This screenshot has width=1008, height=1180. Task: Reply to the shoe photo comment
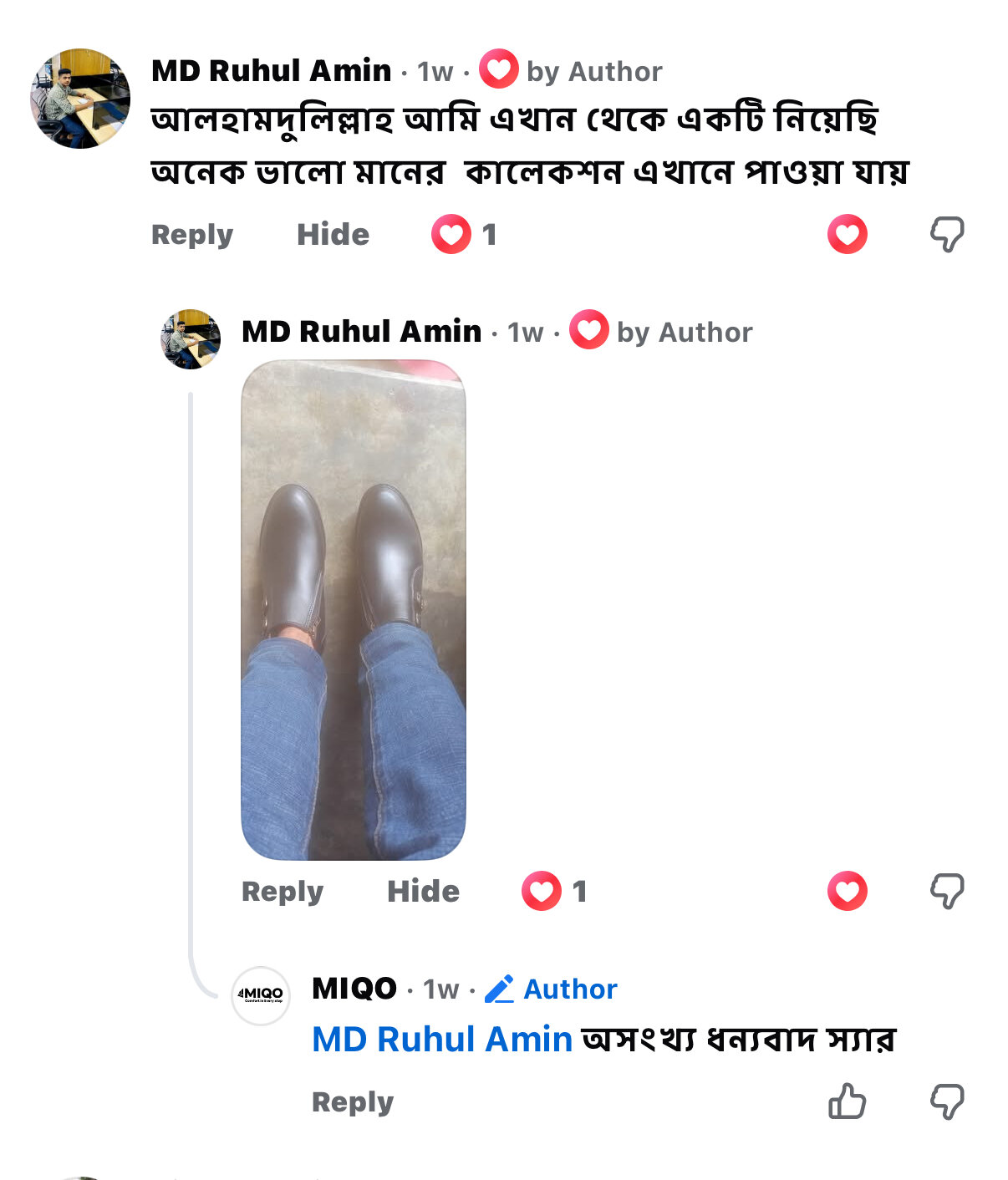point(282,892)
